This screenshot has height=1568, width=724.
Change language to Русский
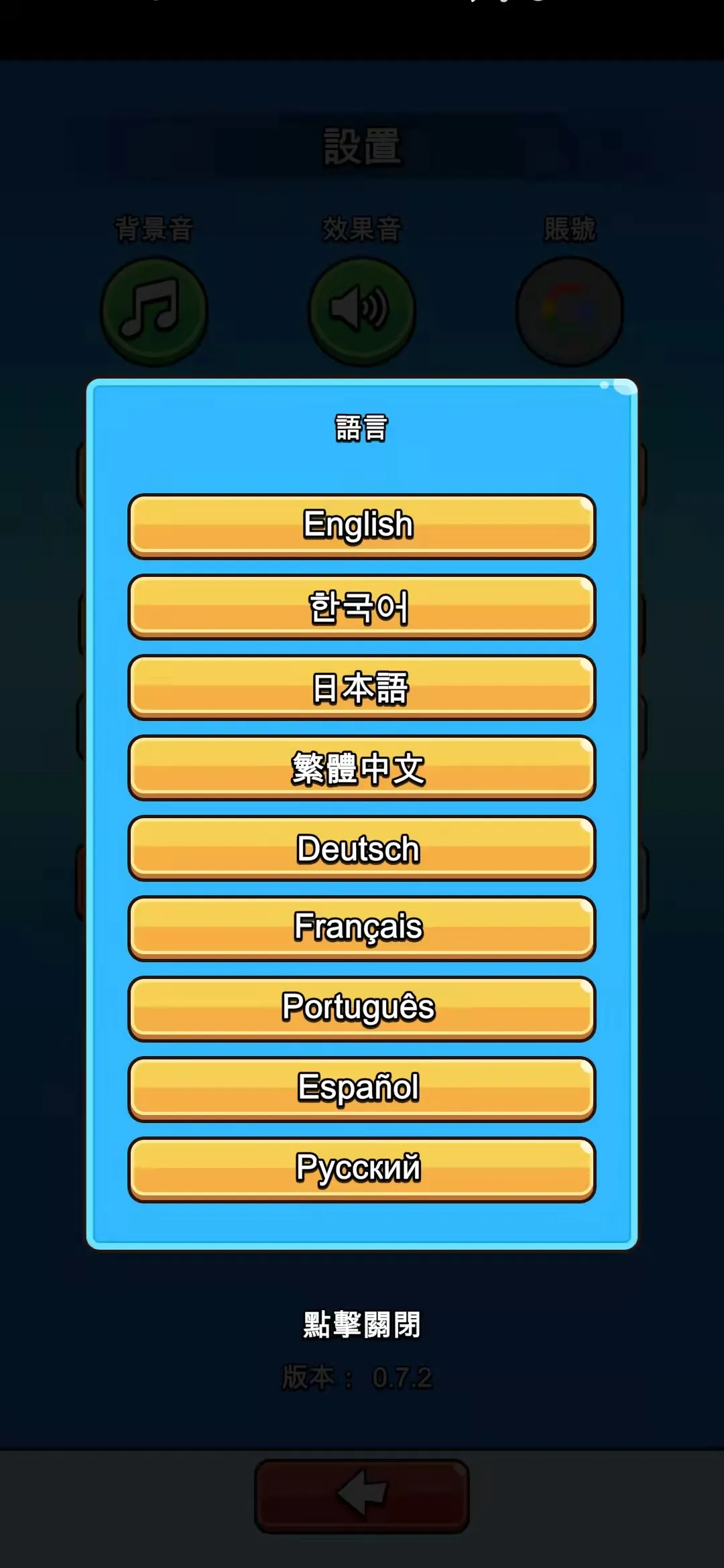(361, 1169)
